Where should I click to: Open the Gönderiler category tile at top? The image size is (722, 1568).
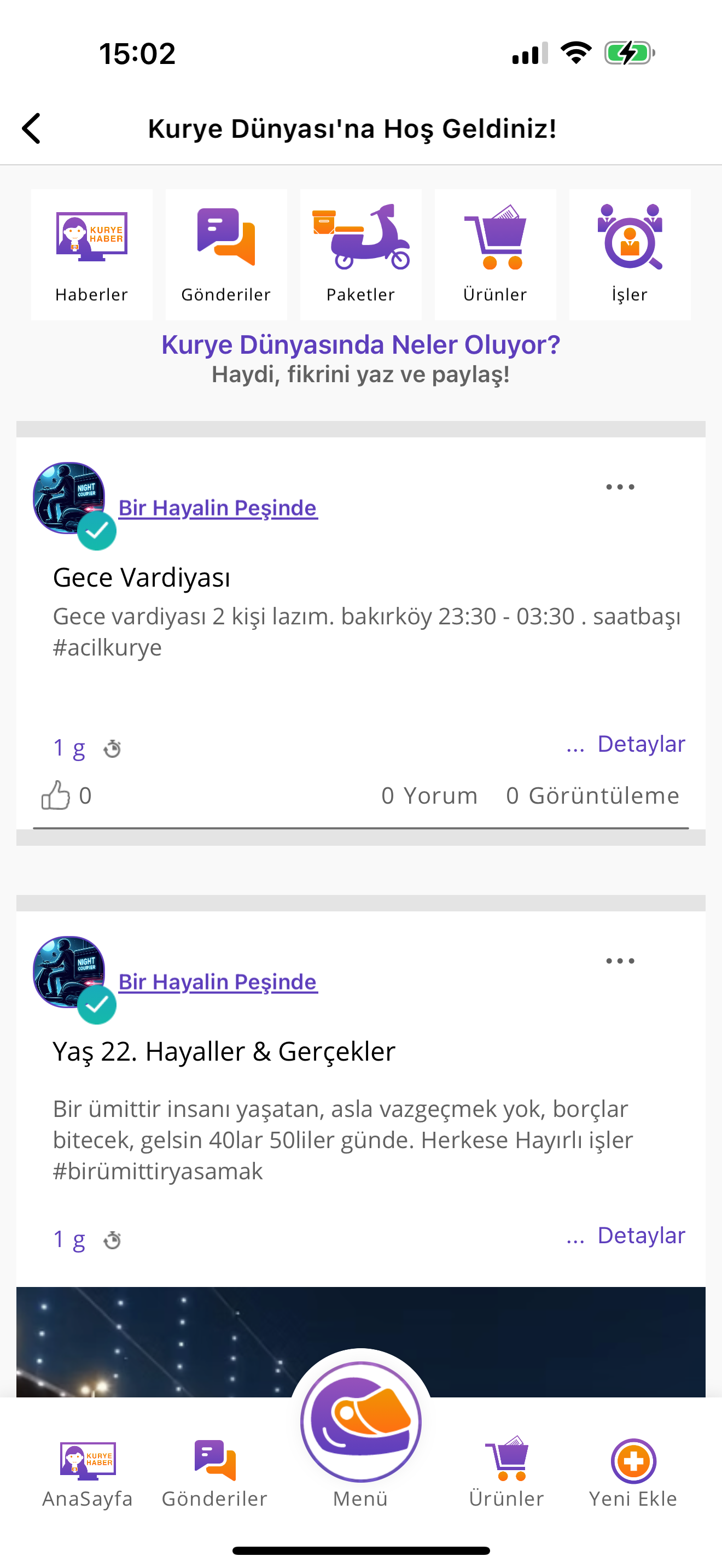[226, 254]
